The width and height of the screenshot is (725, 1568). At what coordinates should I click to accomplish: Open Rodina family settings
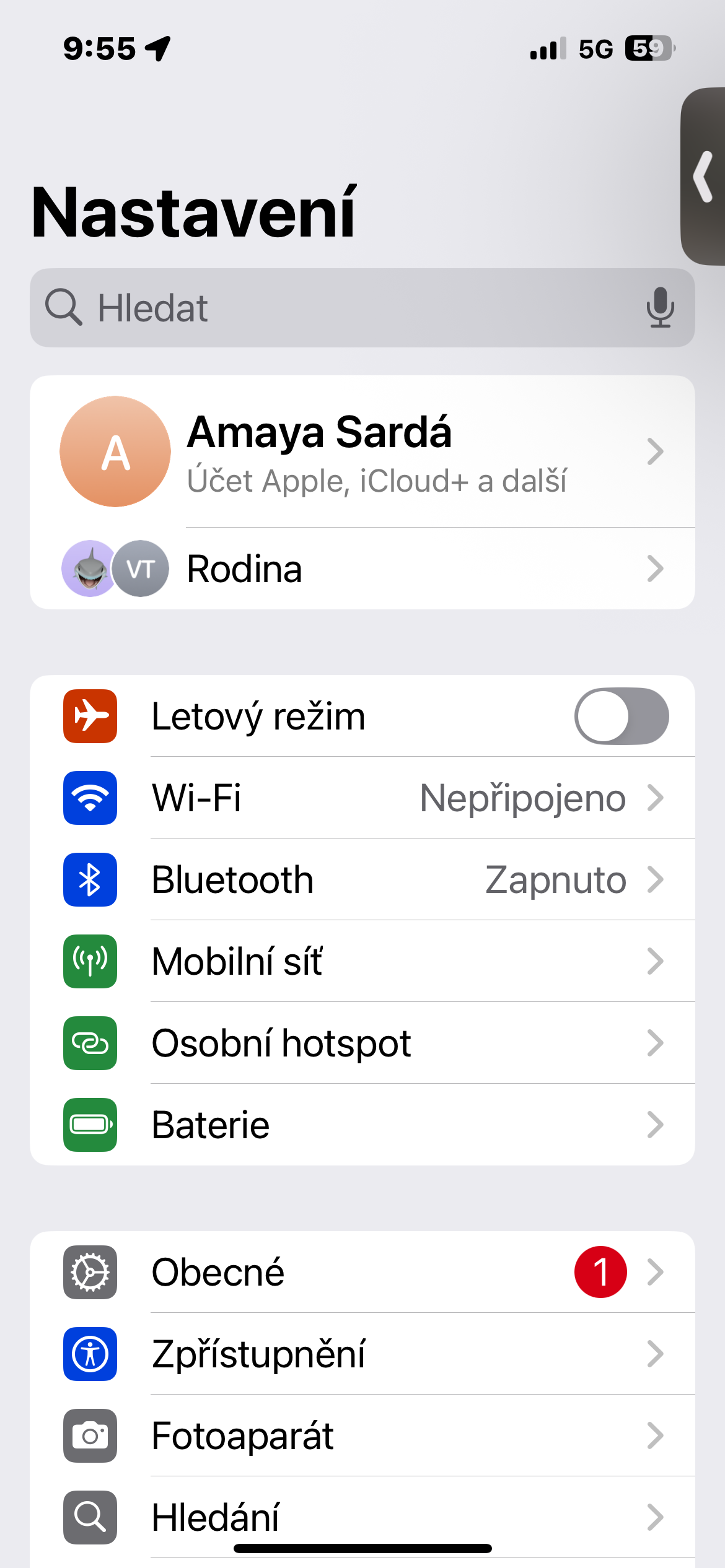click(x=362, y=568)
